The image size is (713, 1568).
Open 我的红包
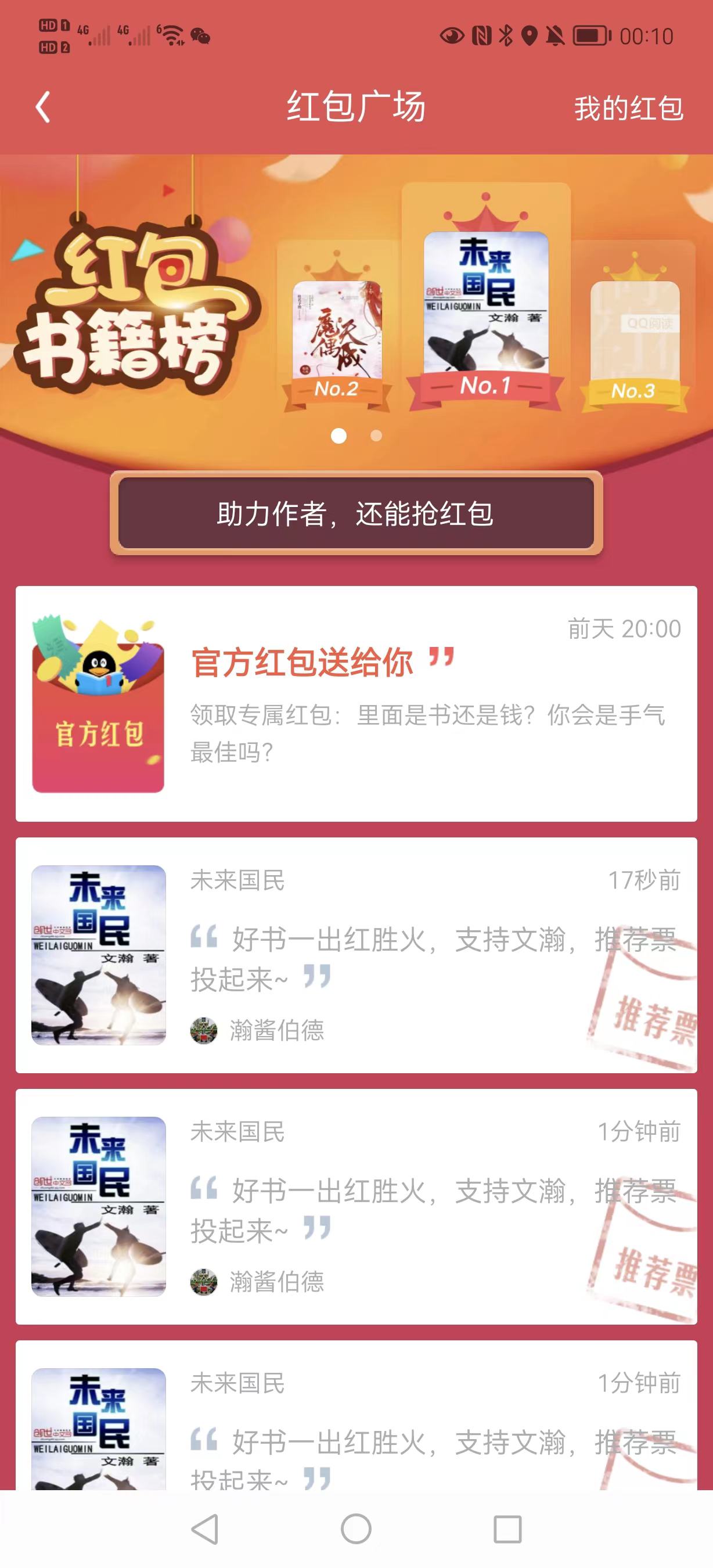pyautogui.click(x=628, y=109)
